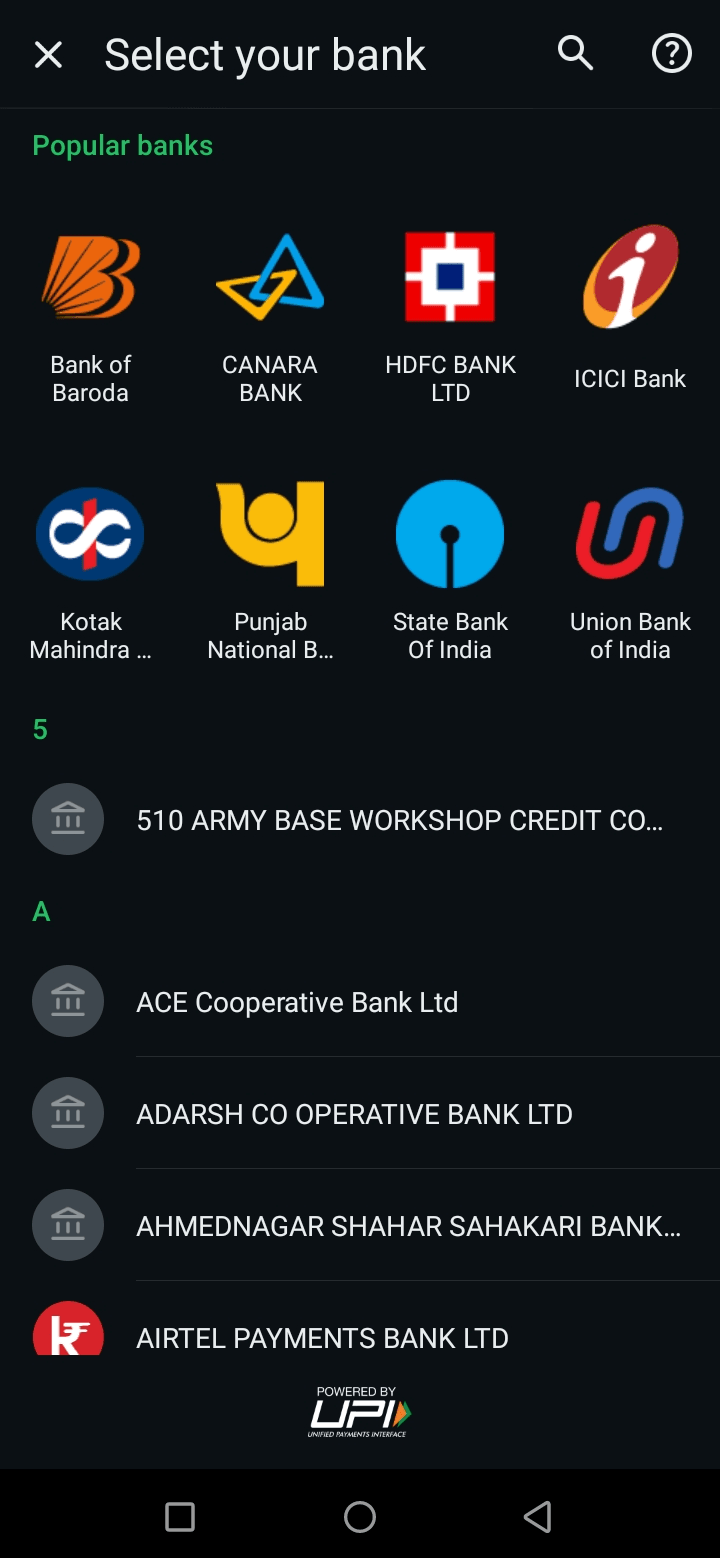Choose State Bank Of India
The image size is (720, 1558).
tap(450, 572)
